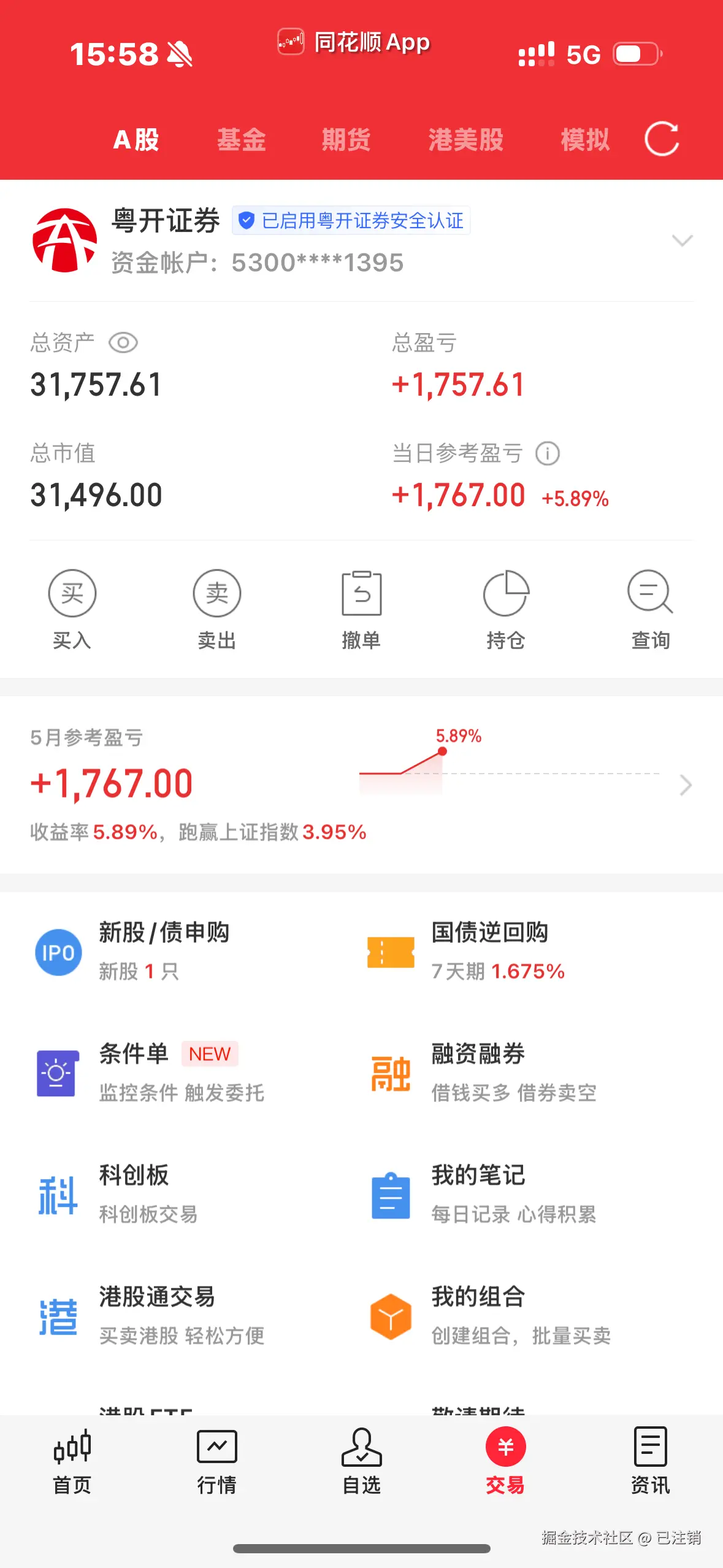Tap the 卖出 (Sell) icon
723x1568 pixels.
tap(216, 593)
